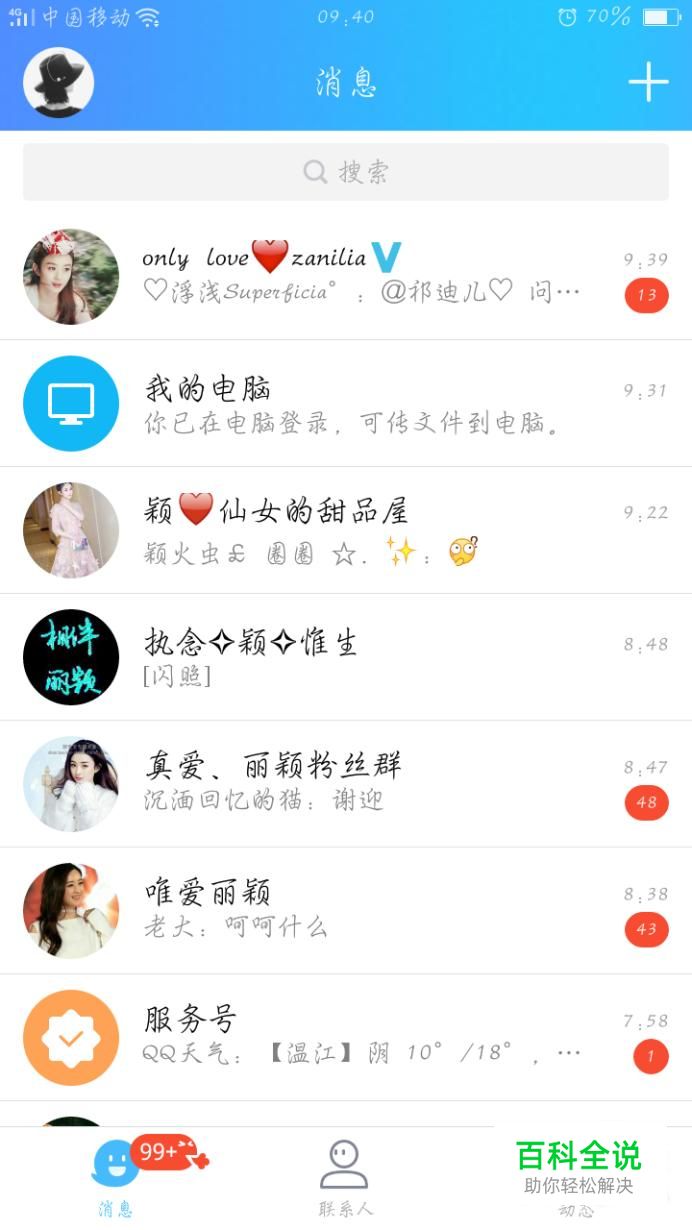Image resolution: width=692 pixels, height=1230 pixels.
Task: Open the 服务号 service messages
Action: click(346, 1036)
